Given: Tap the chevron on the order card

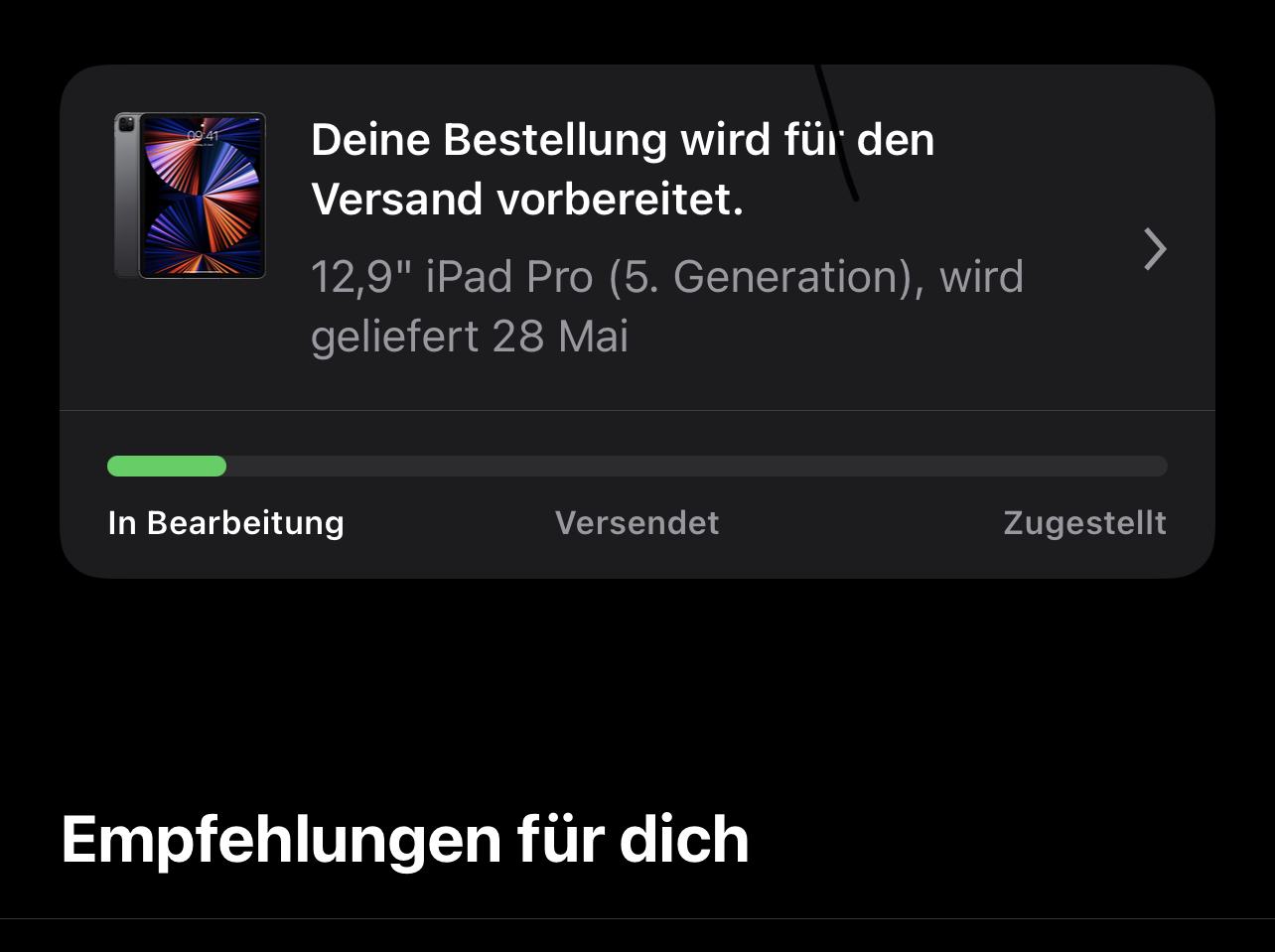Looking at the screenshot, I should click(x=1154, y=249).
